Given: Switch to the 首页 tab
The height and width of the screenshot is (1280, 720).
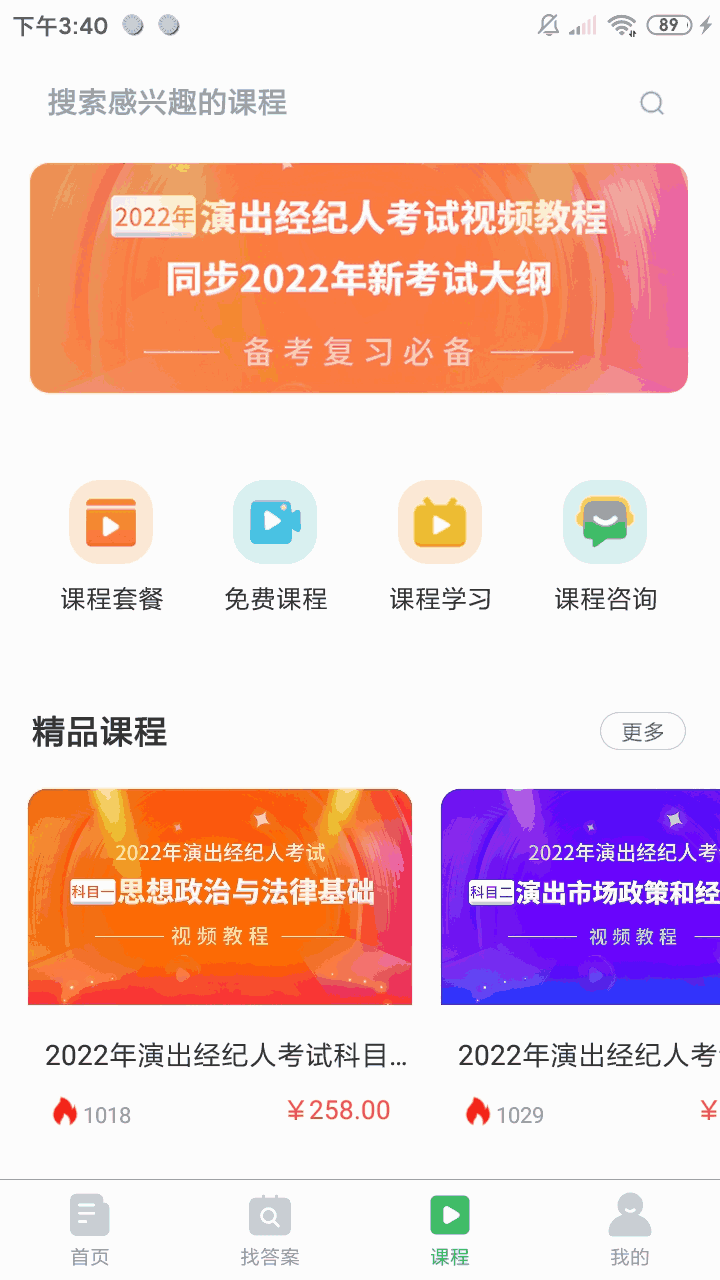Looking at the screenshot, I should [90, 1230].
